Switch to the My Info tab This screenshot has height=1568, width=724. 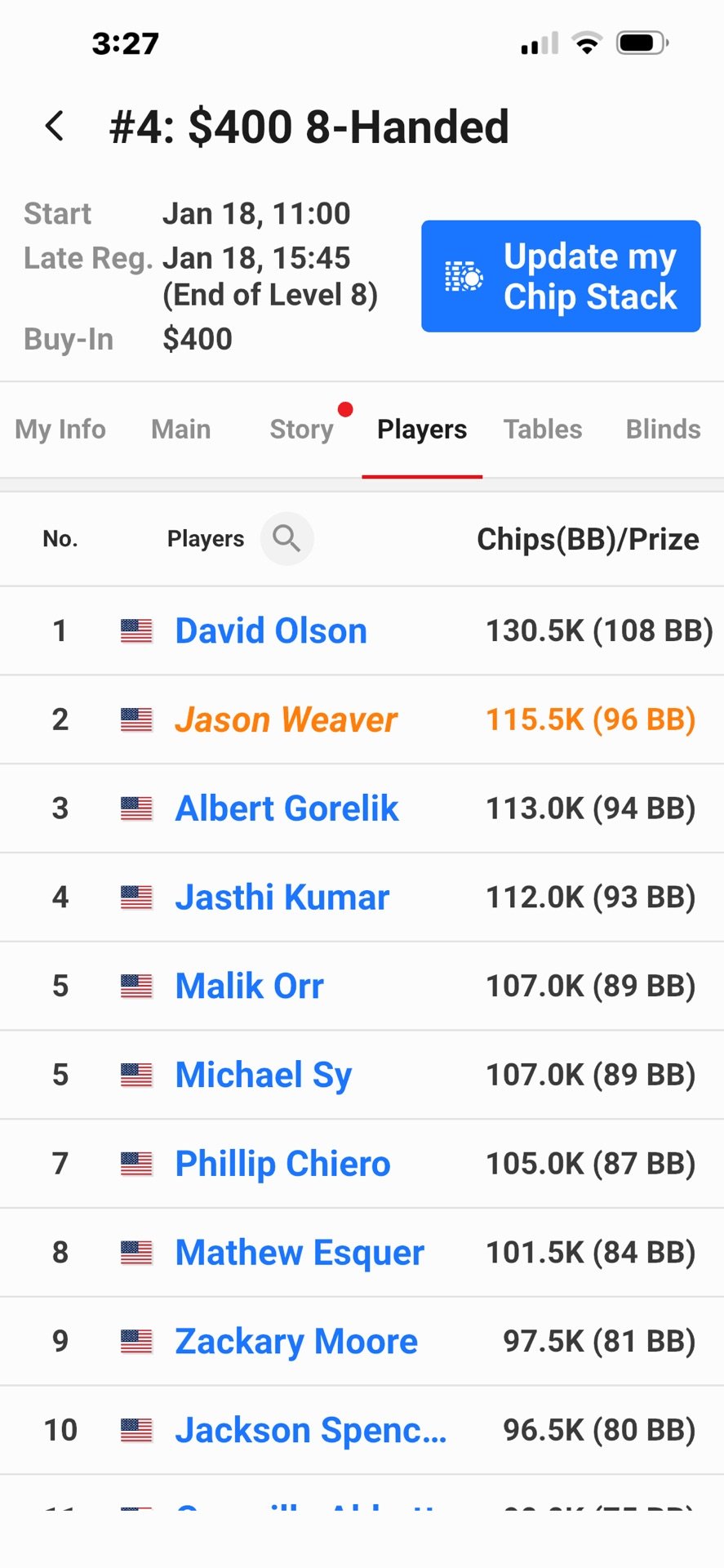60,430
